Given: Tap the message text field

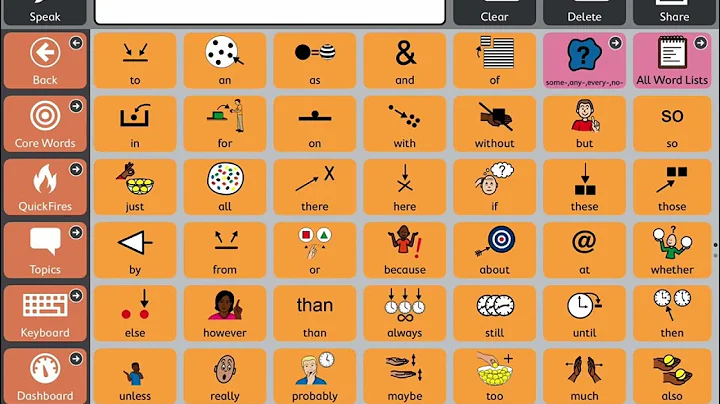Looking at the screenshot, I should coord(270,10).
